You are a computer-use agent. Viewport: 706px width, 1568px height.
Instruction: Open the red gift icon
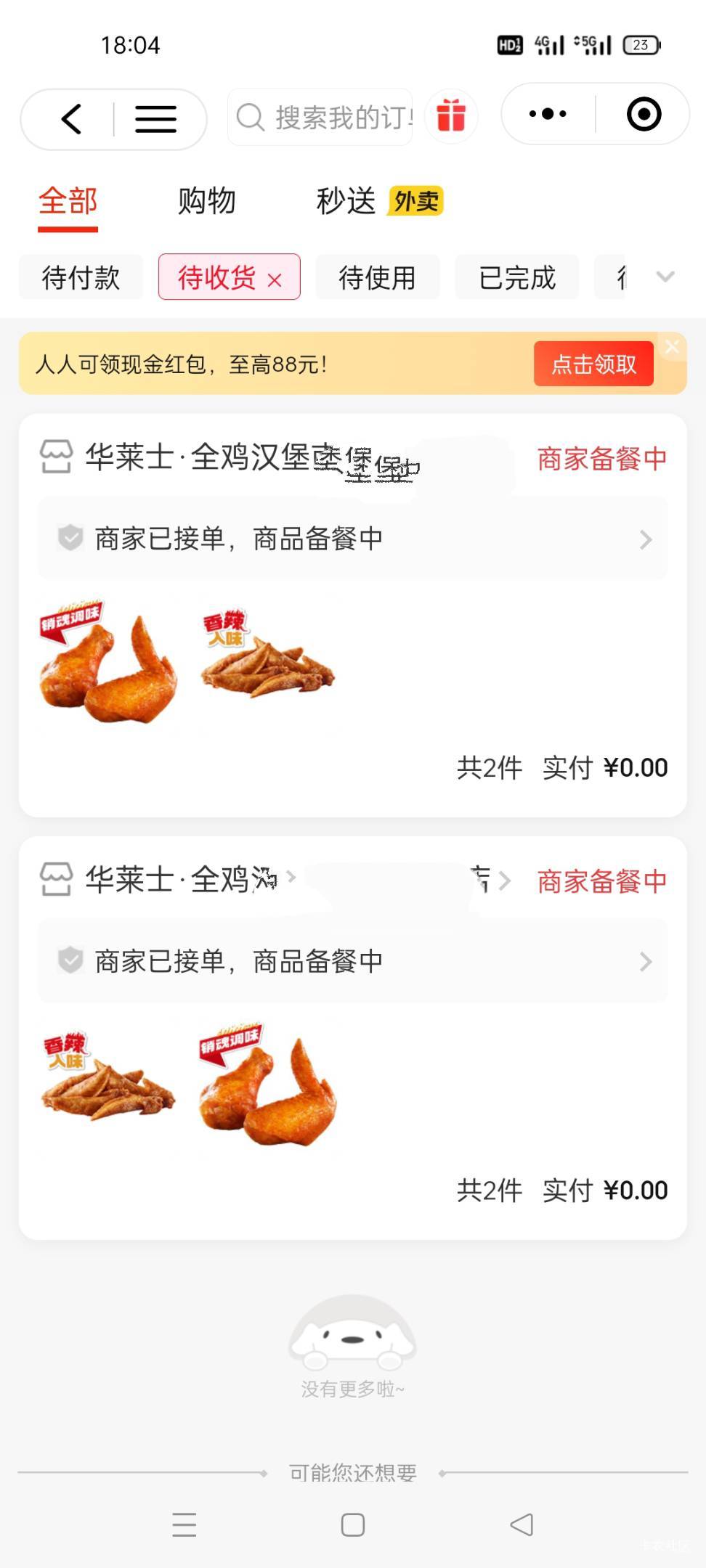pos(451,116)
